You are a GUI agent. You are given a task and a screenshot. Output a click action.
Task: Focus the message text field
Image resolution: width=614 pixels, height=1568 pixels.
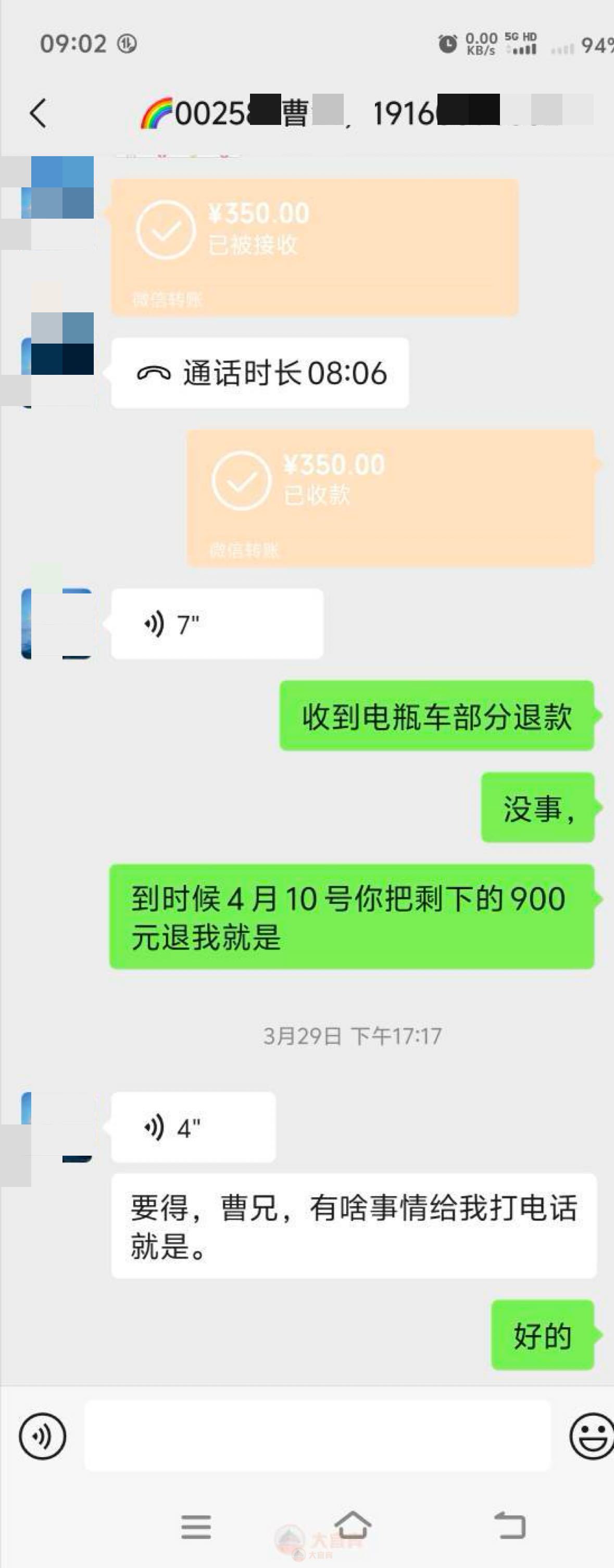(317, 1436)
